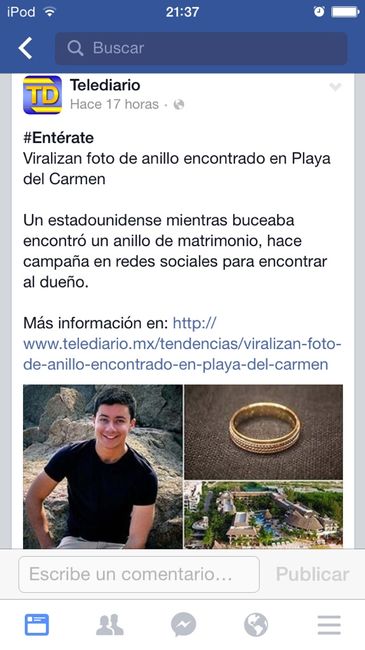
Task: Open the Buscar search field
Action: pyautogui.click(x=201, y=49)
